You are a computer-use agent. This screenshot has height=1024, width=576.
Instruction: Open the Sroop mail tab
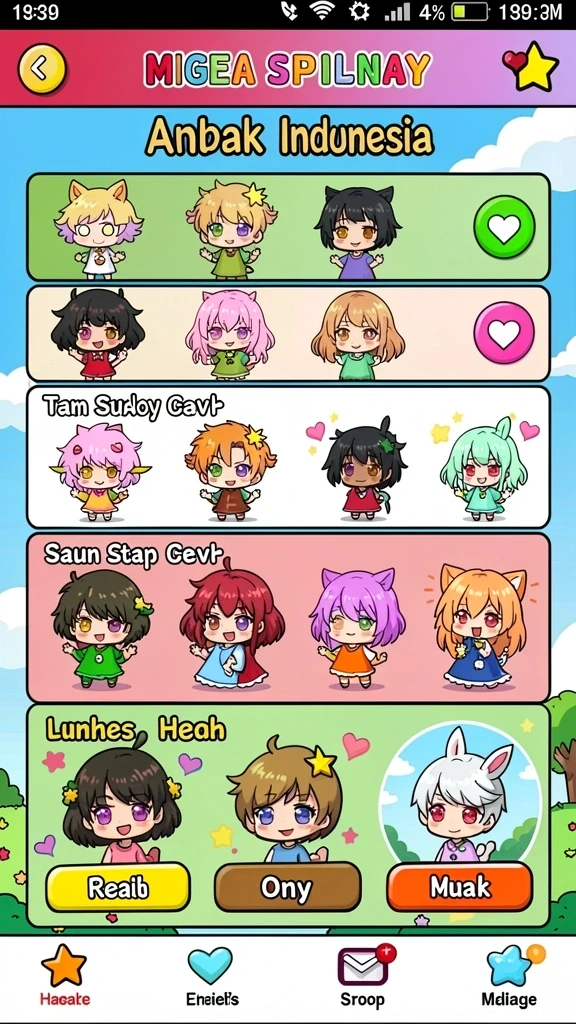tap(362, 976)
